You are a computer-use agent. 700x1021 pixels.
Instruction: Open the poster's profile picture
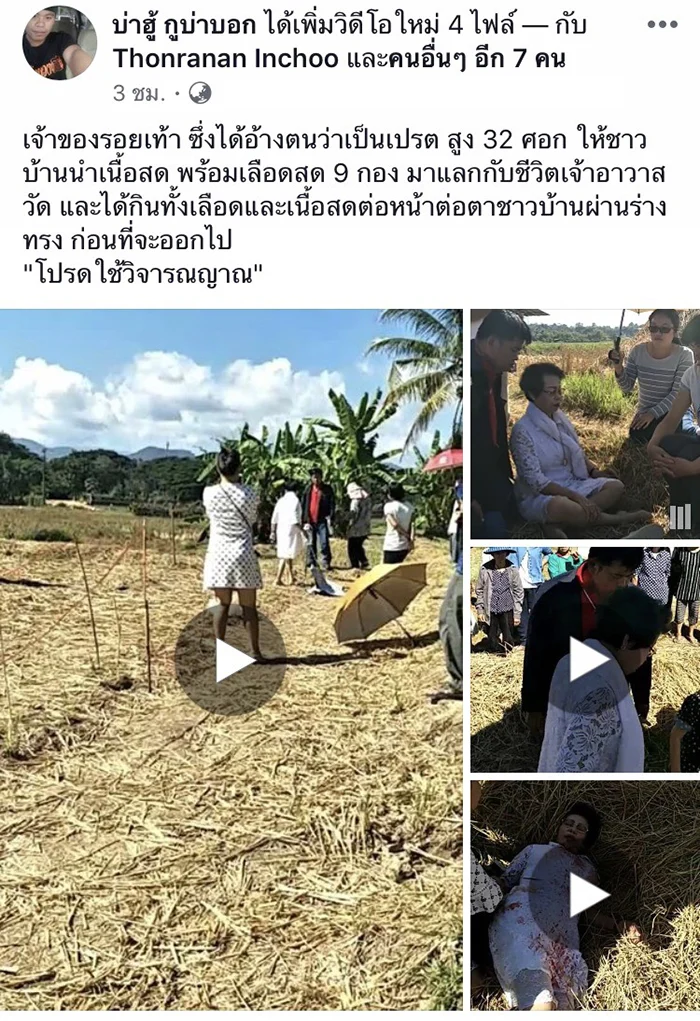pyautogui.click(x=59, y=42)
